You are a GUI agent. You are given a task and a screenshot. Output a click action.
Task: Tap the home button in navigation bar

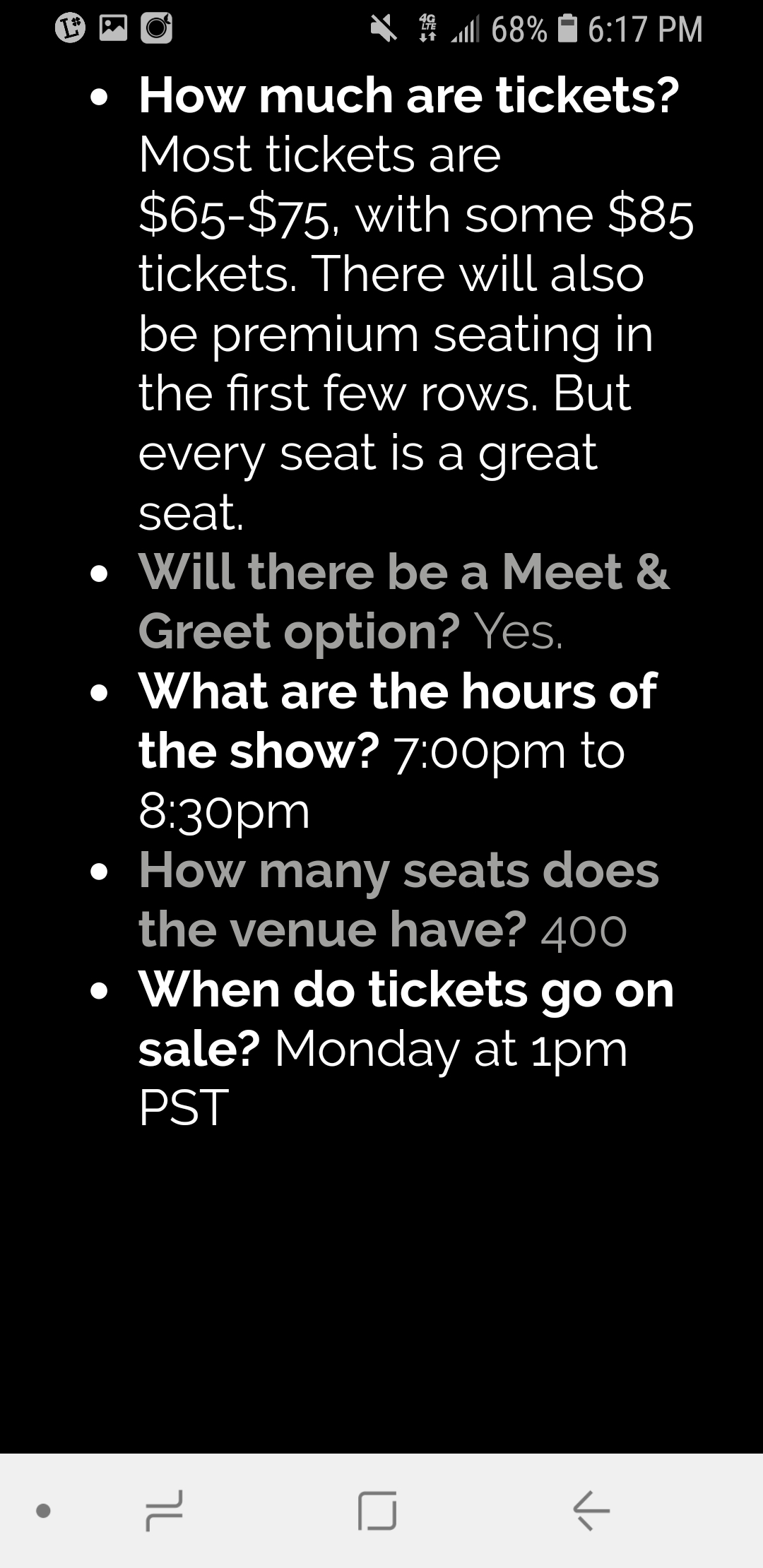pyautogui.click(x=377, y=1510)
